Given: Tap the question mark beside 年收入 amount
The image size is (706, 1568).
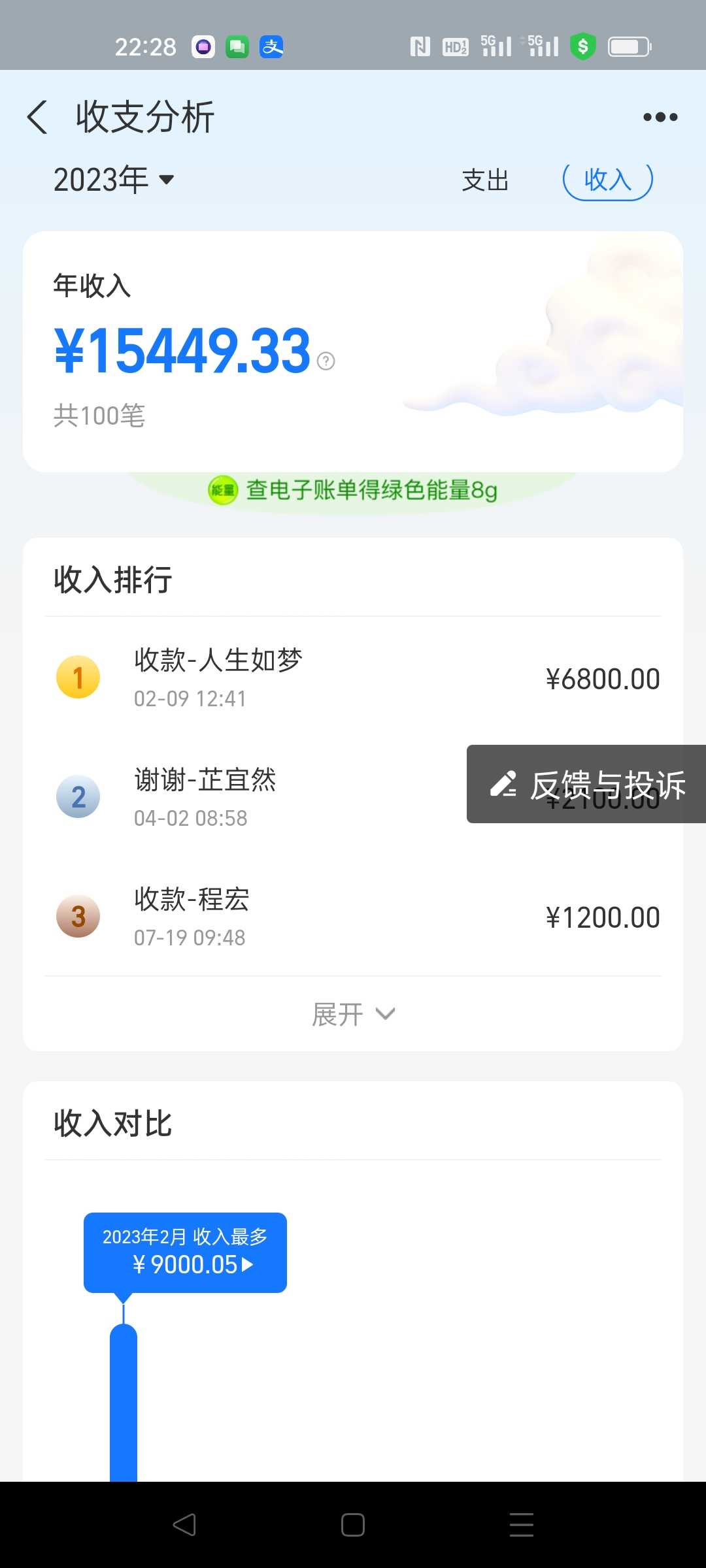Looking at the screenshot, I should coord(326,361).
